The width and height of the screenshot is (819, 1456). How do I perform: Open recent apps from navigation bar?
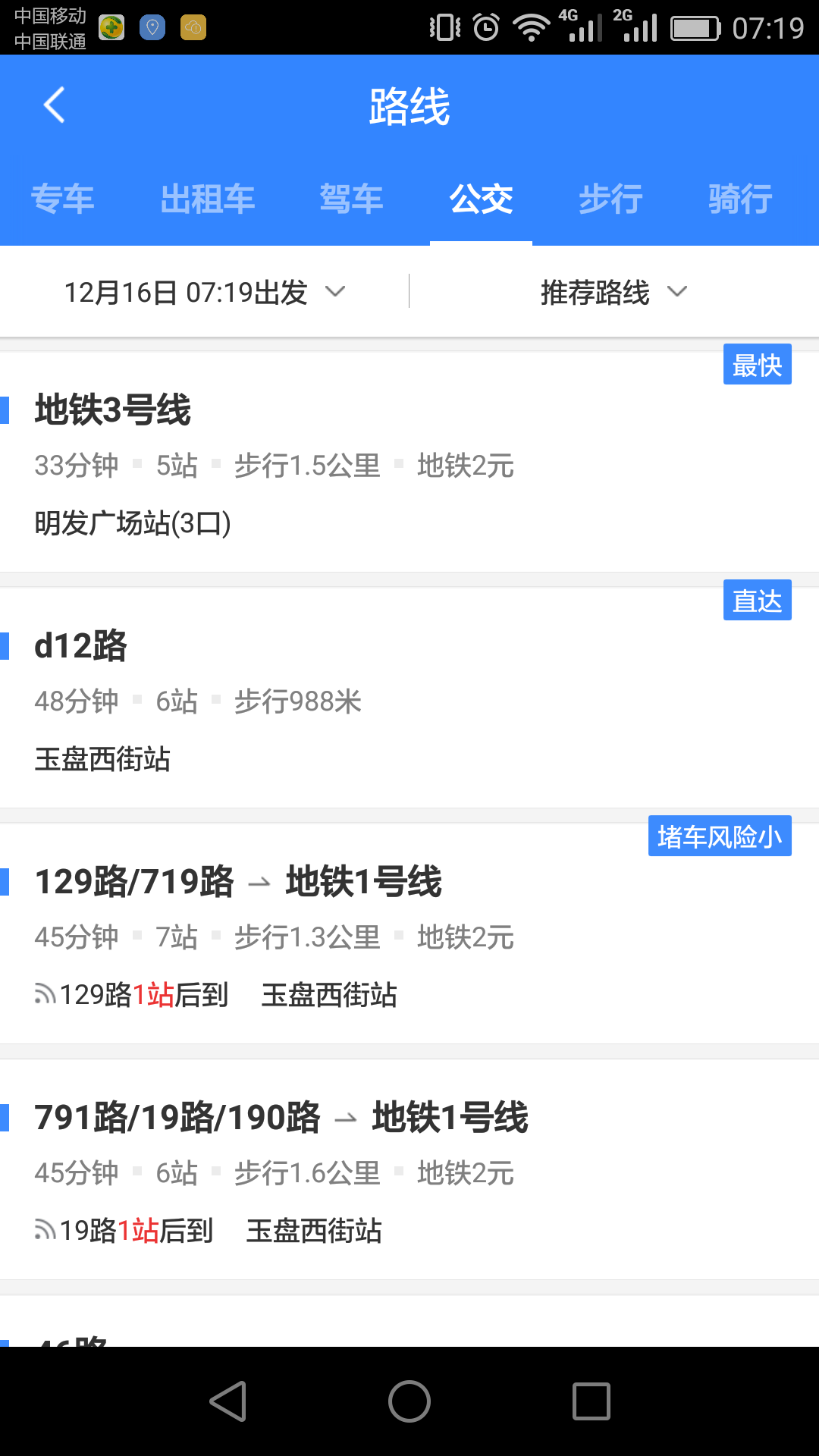[591, 1401]
